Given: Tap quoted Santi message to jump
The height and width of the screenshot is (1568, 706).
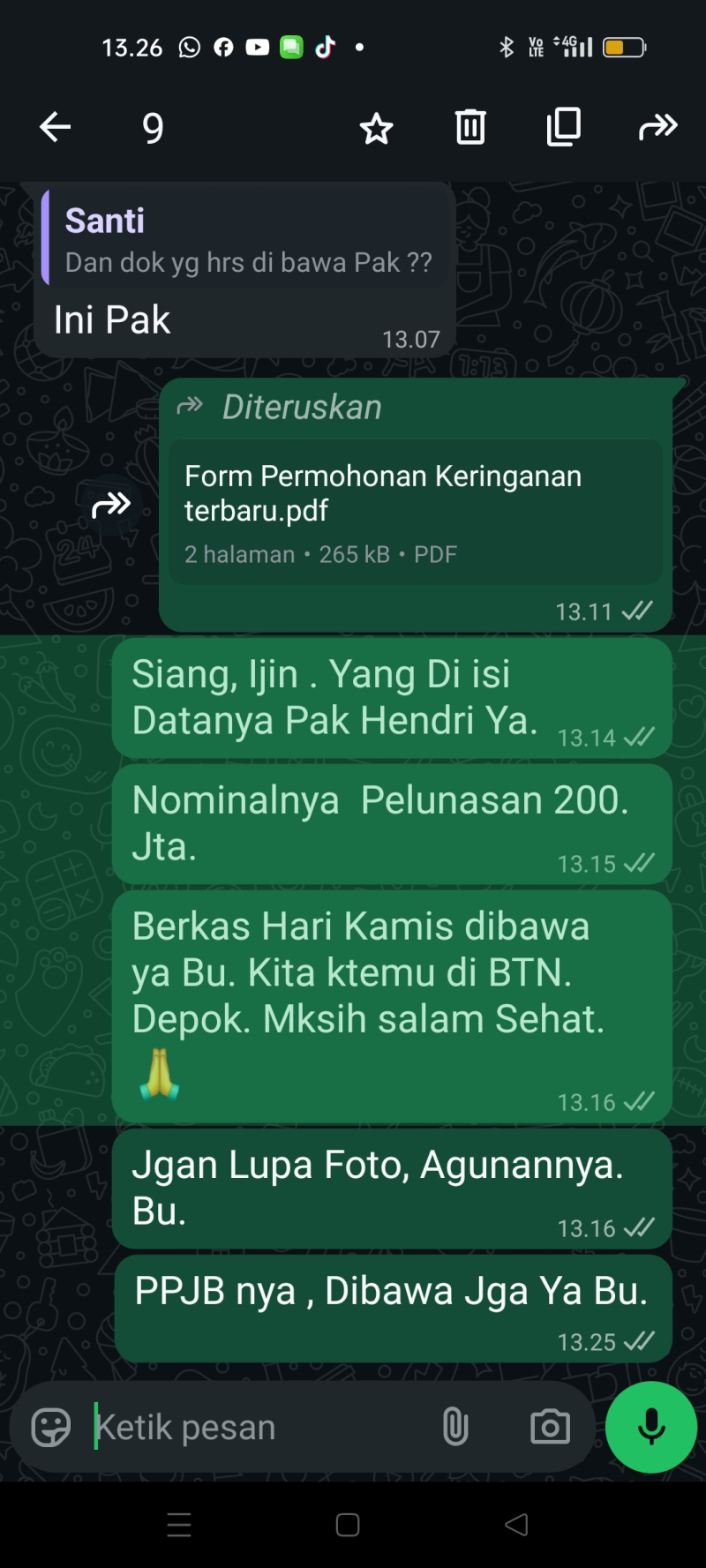Looking at the screenshot, I should pos(247,240).
